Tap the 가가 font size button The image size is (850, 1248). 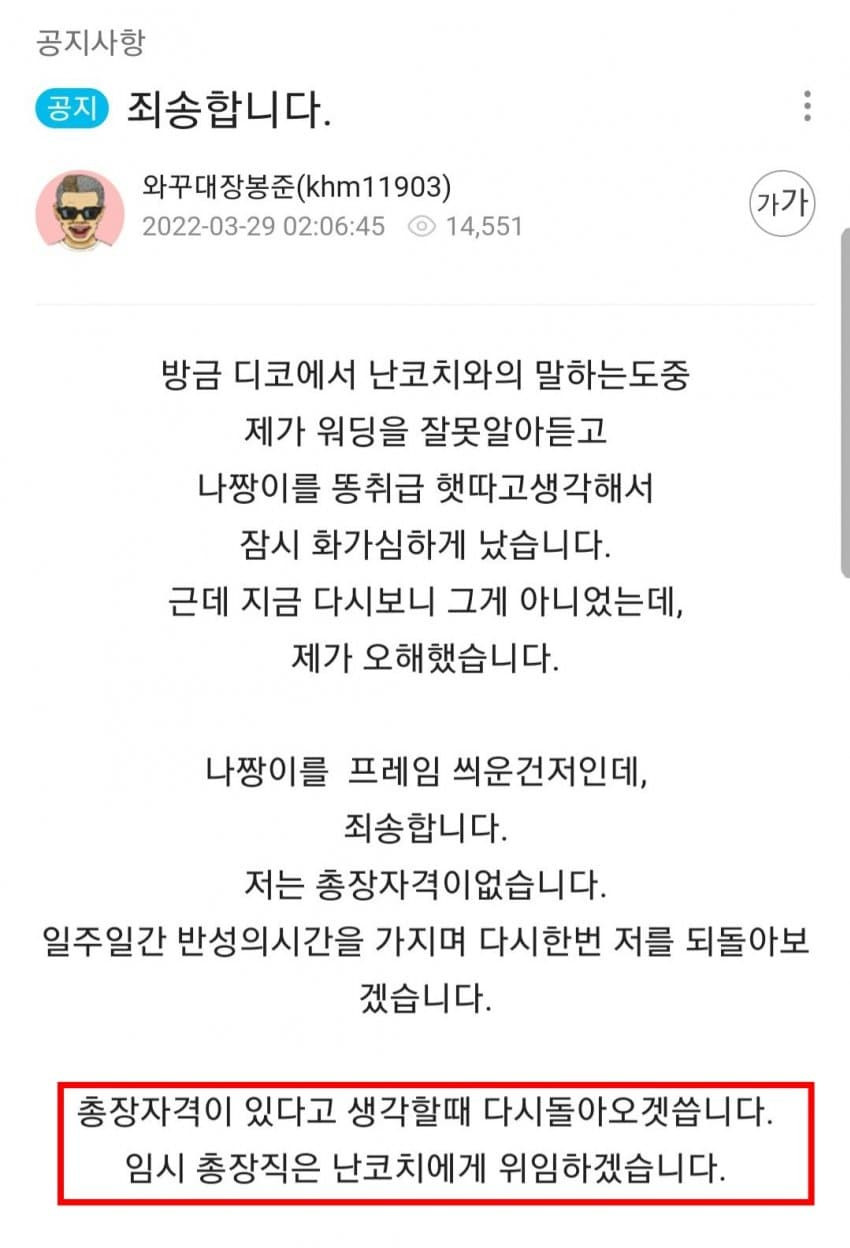pos(783,204)
